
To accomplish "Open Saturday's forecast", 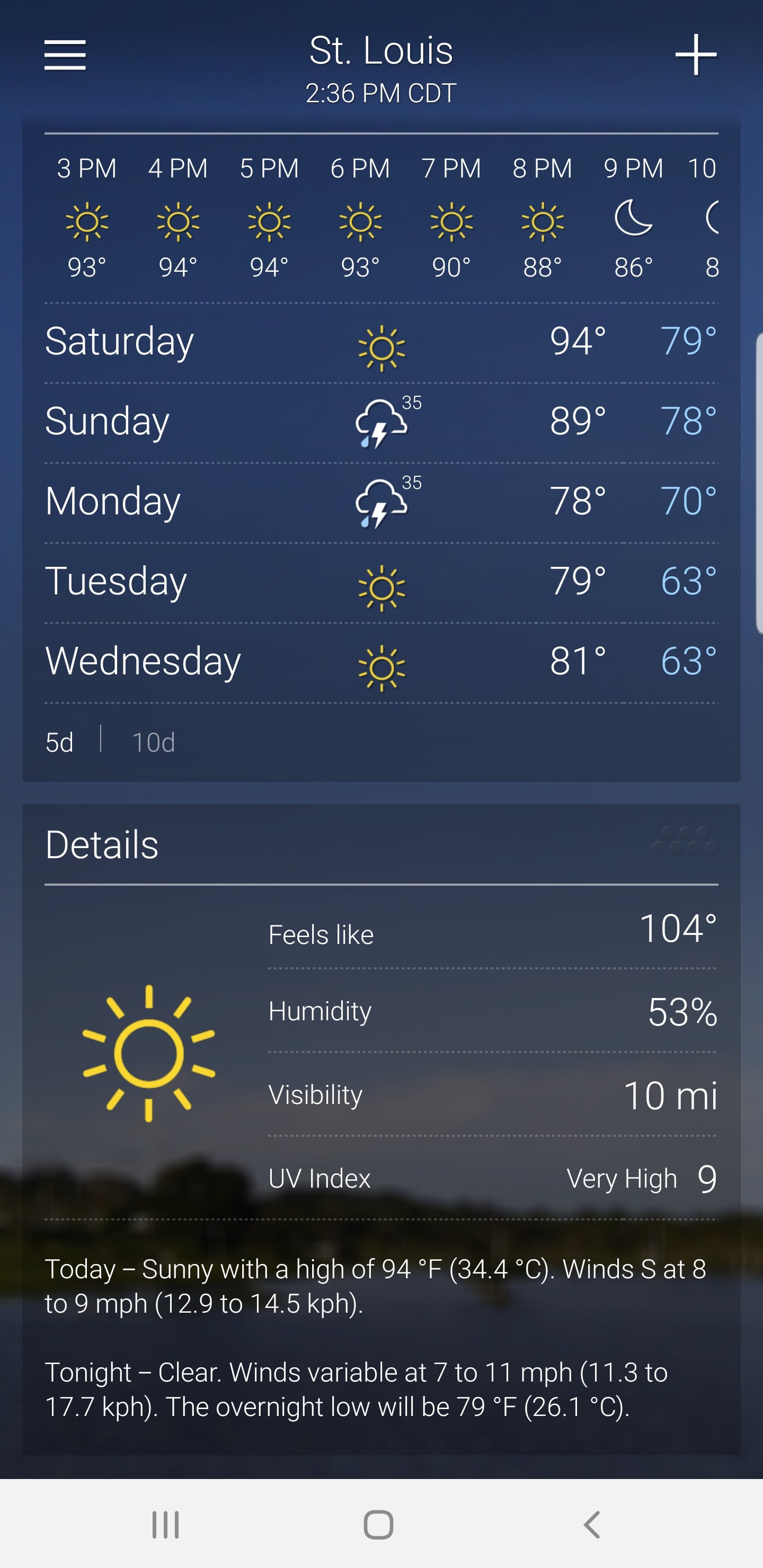I will (381, 342).
